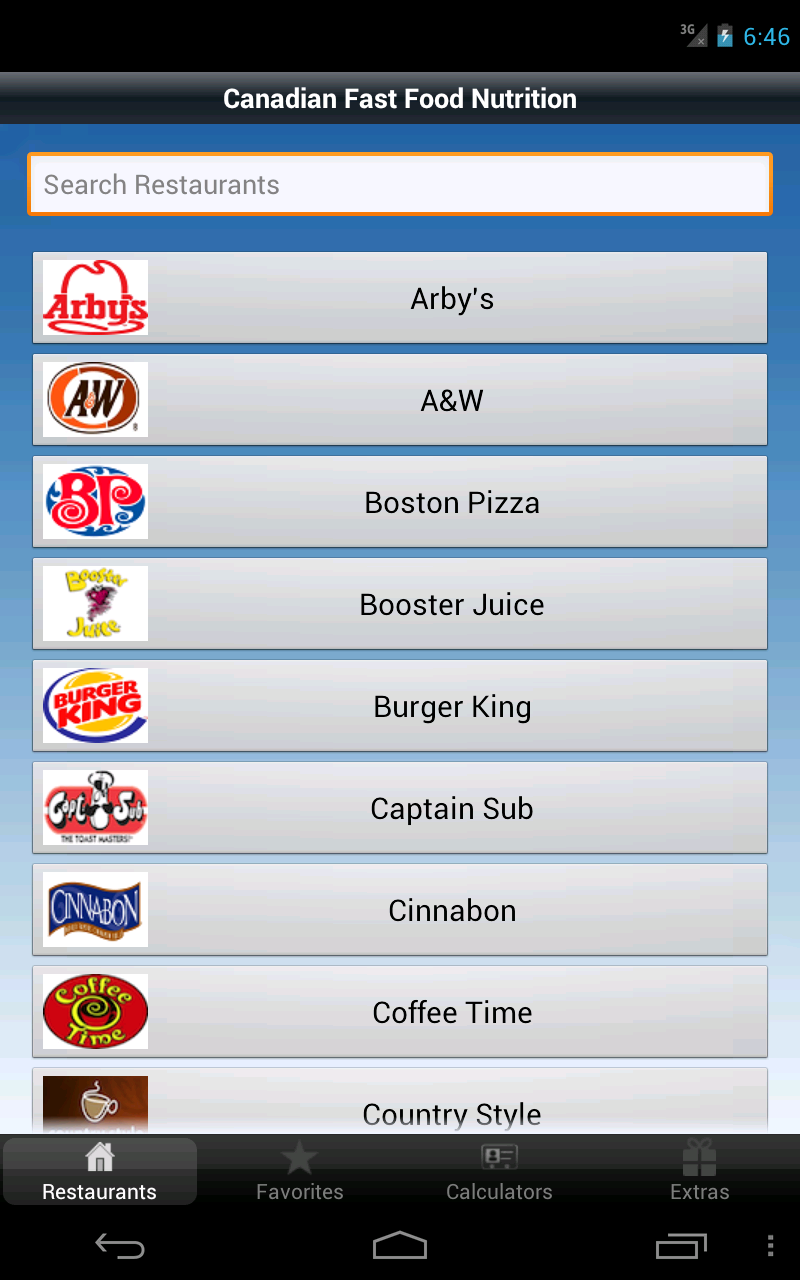
Task: Open the Burger King nutrition page
Action: click(x=400, y=705)
